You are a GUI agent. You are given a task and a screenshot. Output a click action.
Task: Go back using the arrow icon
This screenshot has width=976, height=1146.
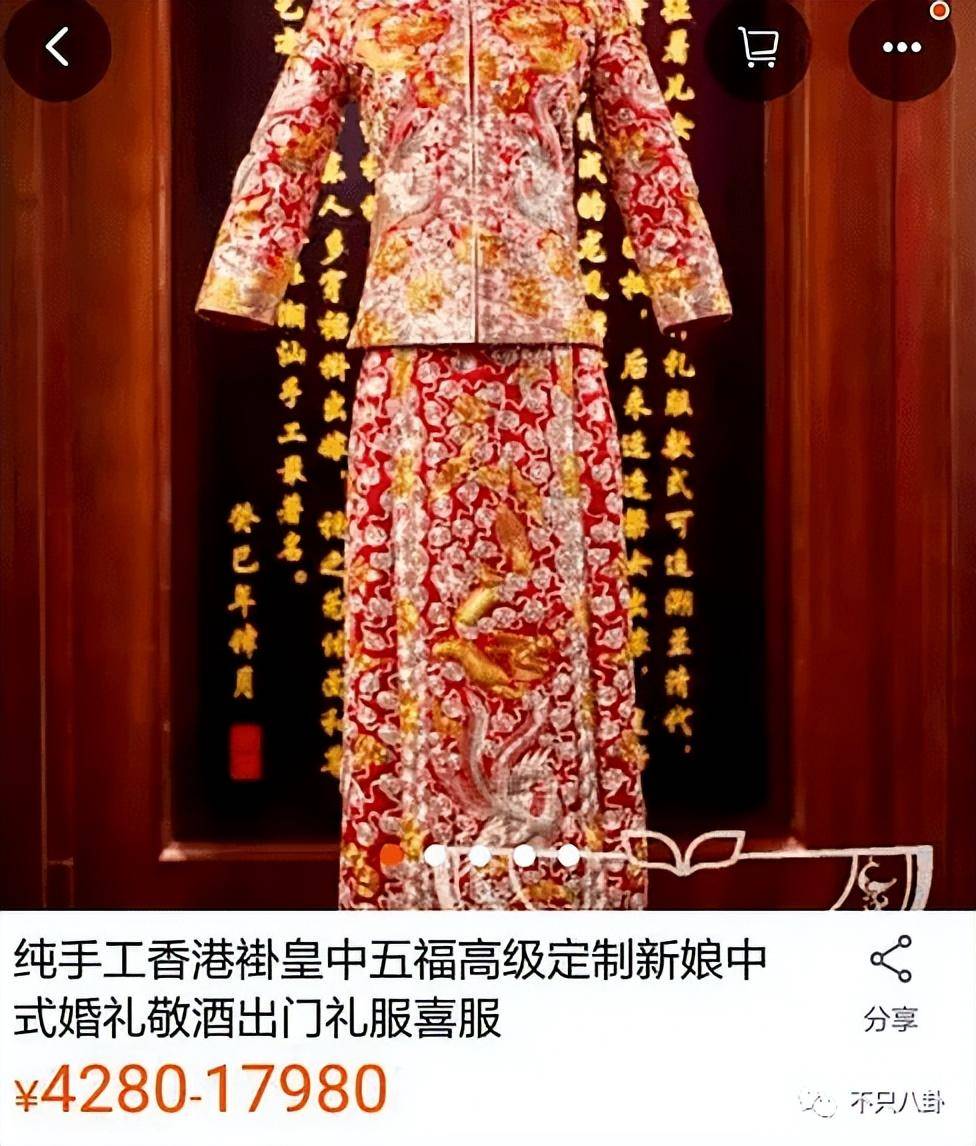pyautogui.click(x=57, y=46)
